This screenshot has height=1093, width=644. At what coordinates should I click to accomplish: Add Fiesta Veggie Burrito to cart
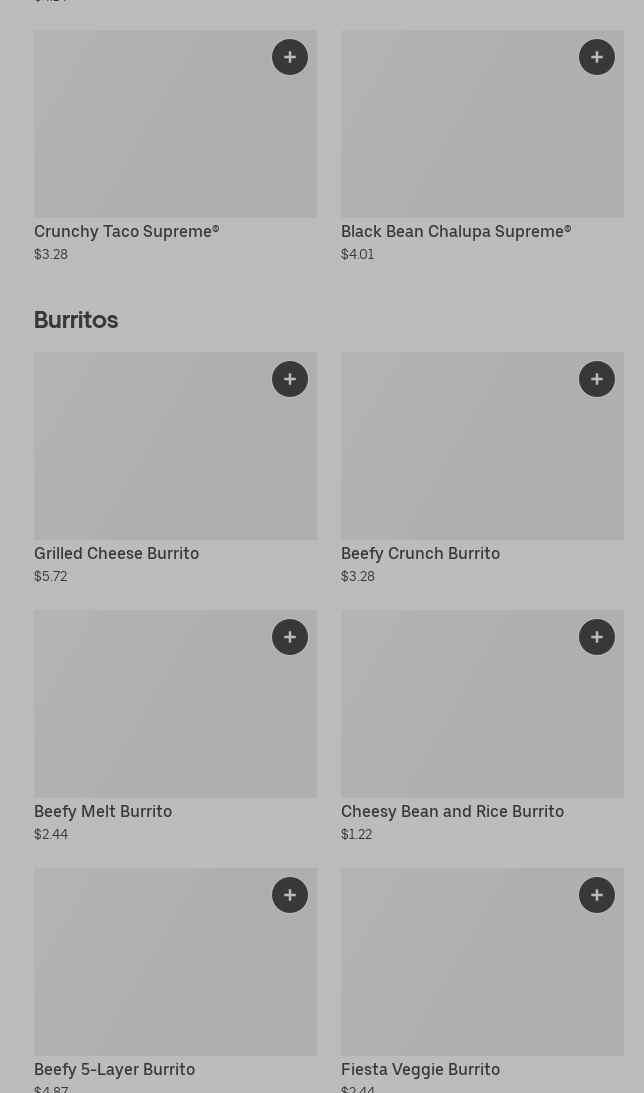597,895
